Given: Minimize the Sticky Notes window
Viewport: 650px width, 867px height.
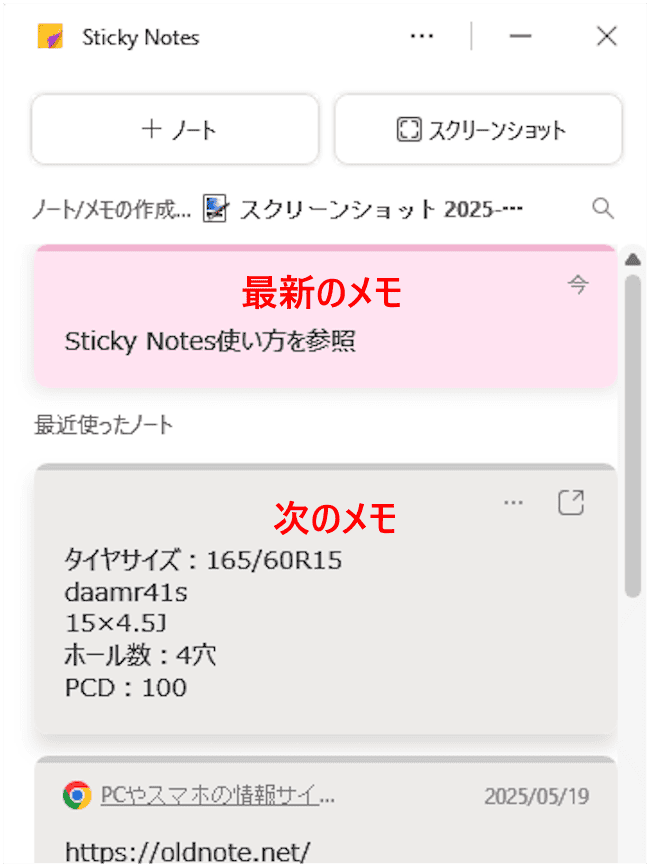Looking at the screenshot, I should click(520, 37).
